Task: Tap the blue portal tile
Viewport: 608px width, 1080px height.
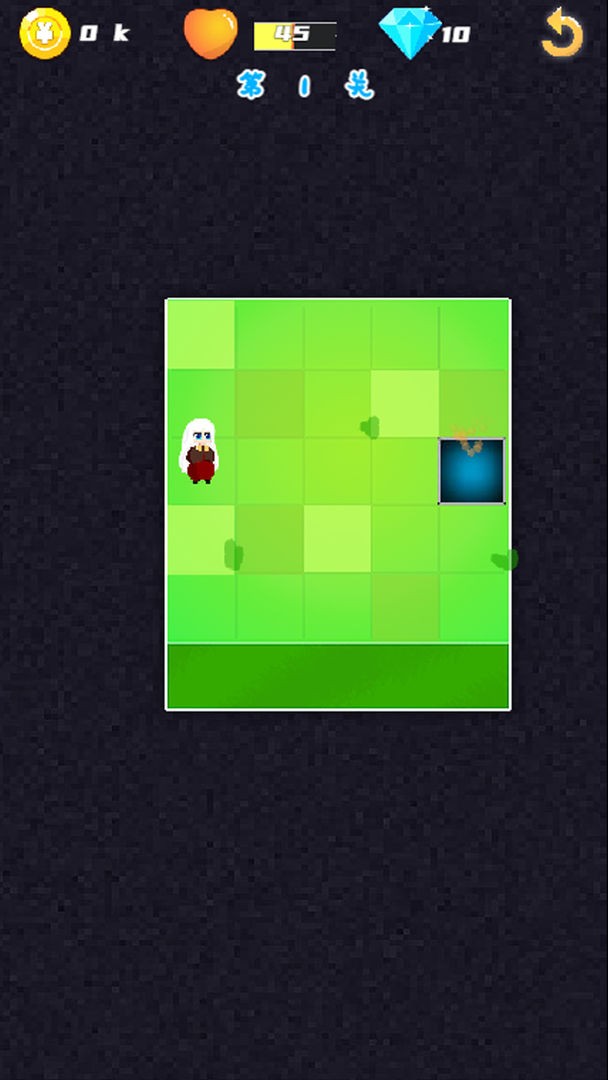Action: click(472, 471)
